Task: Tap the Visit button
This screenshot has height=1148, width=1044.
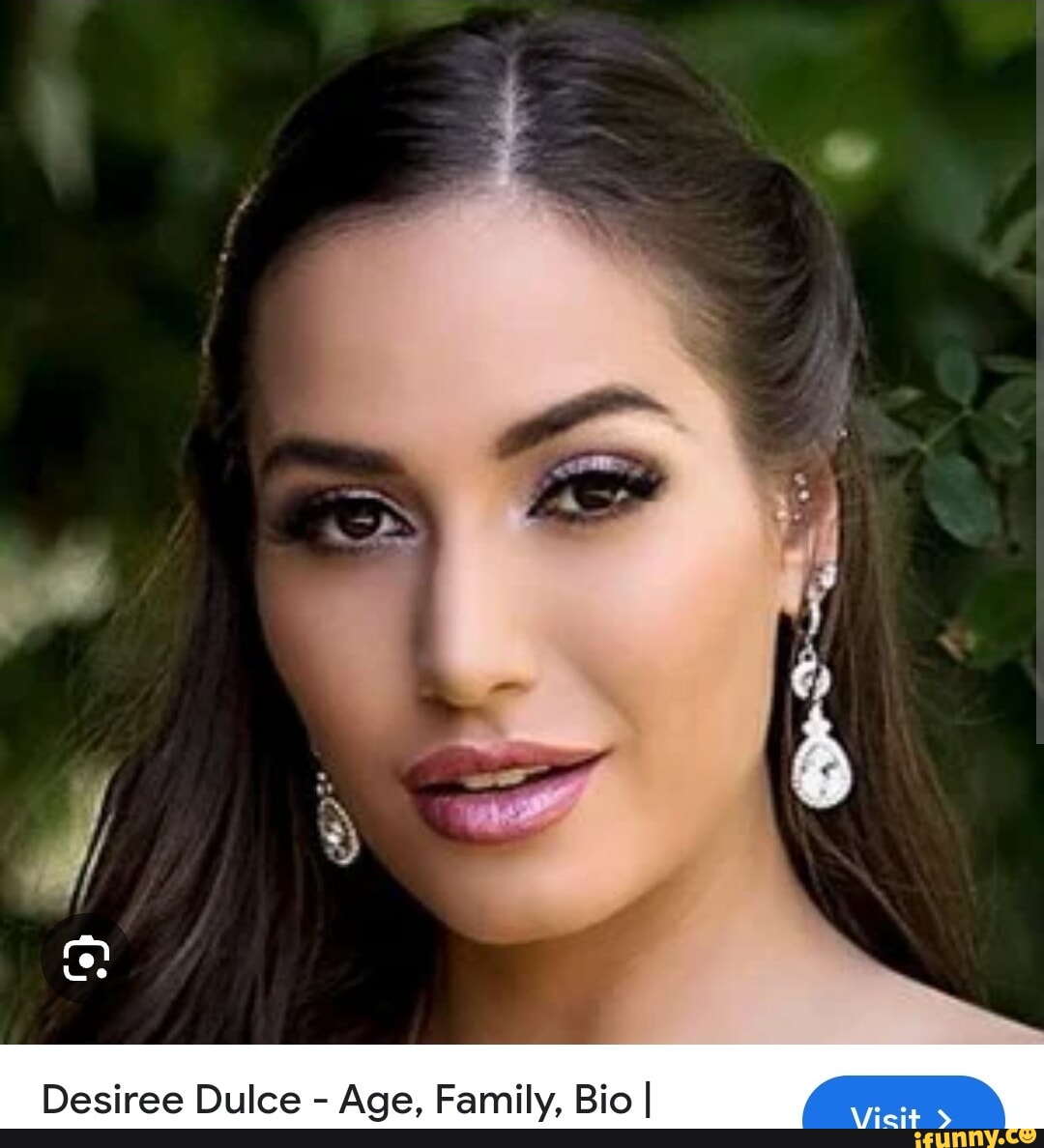Action: (x=903, y=1107)
